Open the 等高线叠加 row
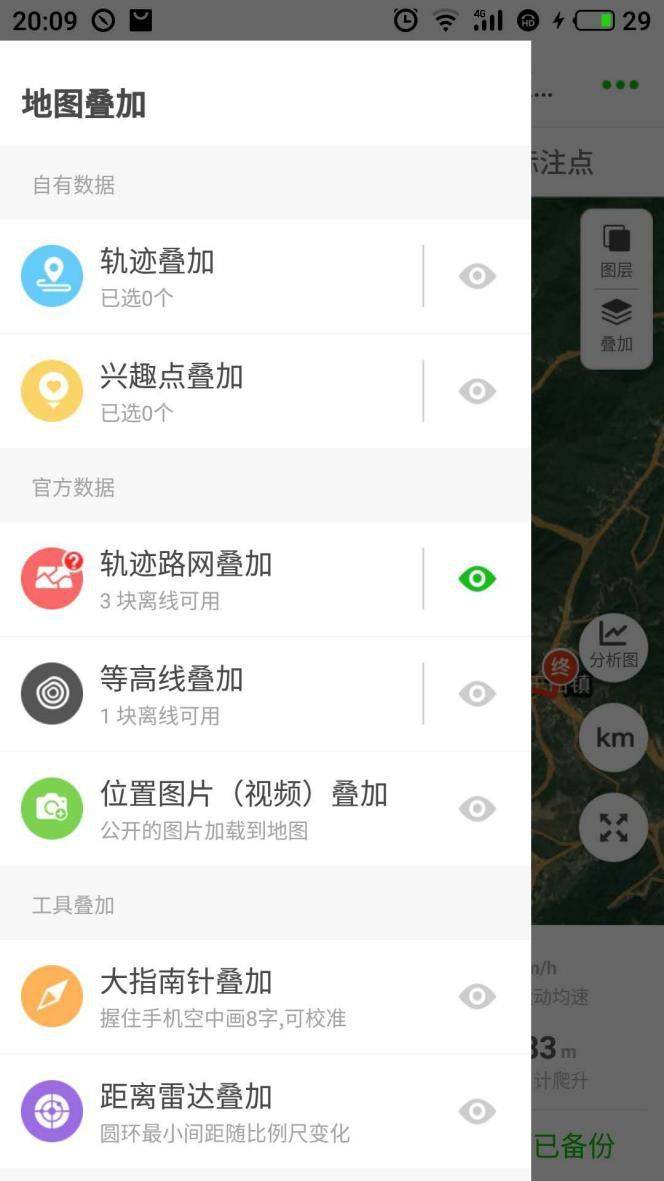Image resolution: width=664 pixels, height=1181 pixels. [211, 694]
